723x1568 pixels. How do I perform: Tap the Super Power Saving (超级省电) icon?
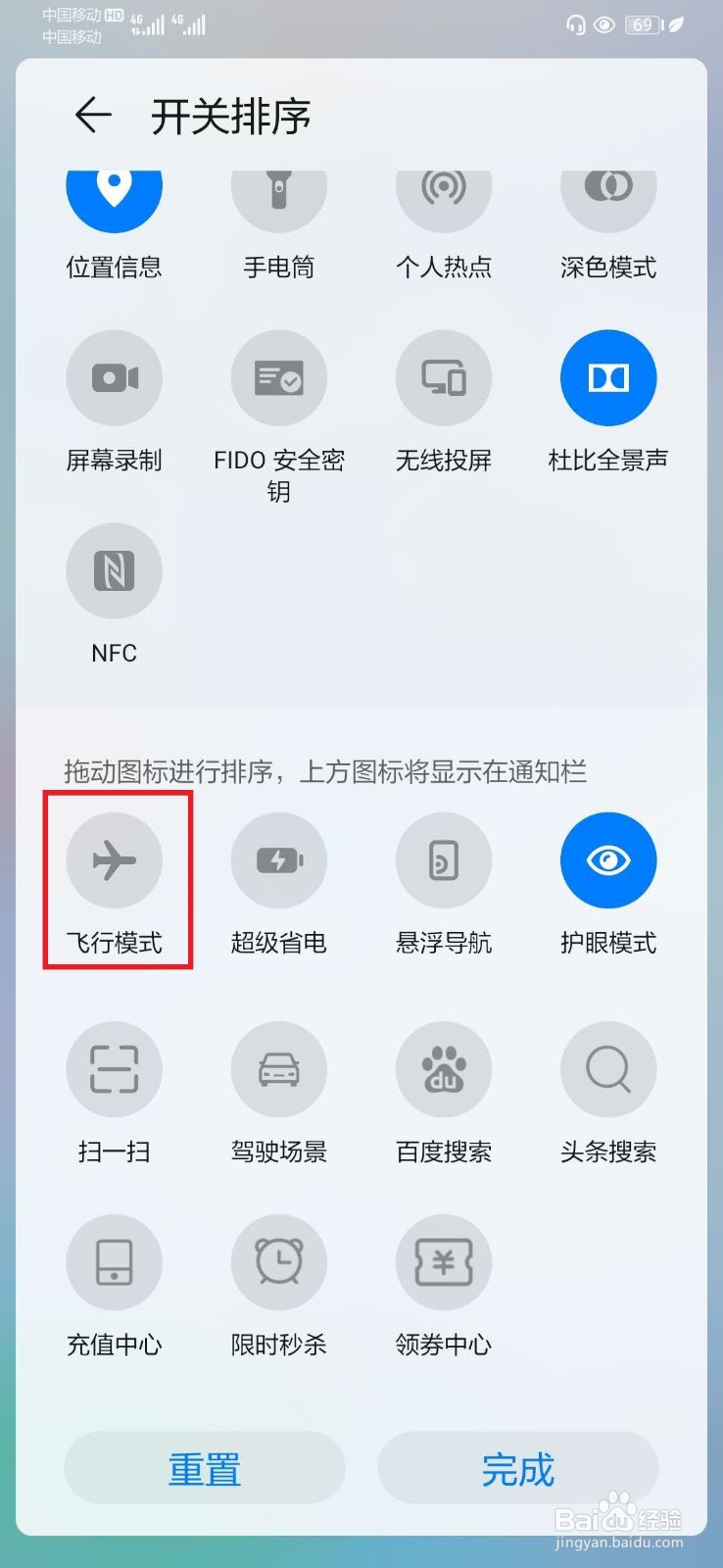coord(278,859)
